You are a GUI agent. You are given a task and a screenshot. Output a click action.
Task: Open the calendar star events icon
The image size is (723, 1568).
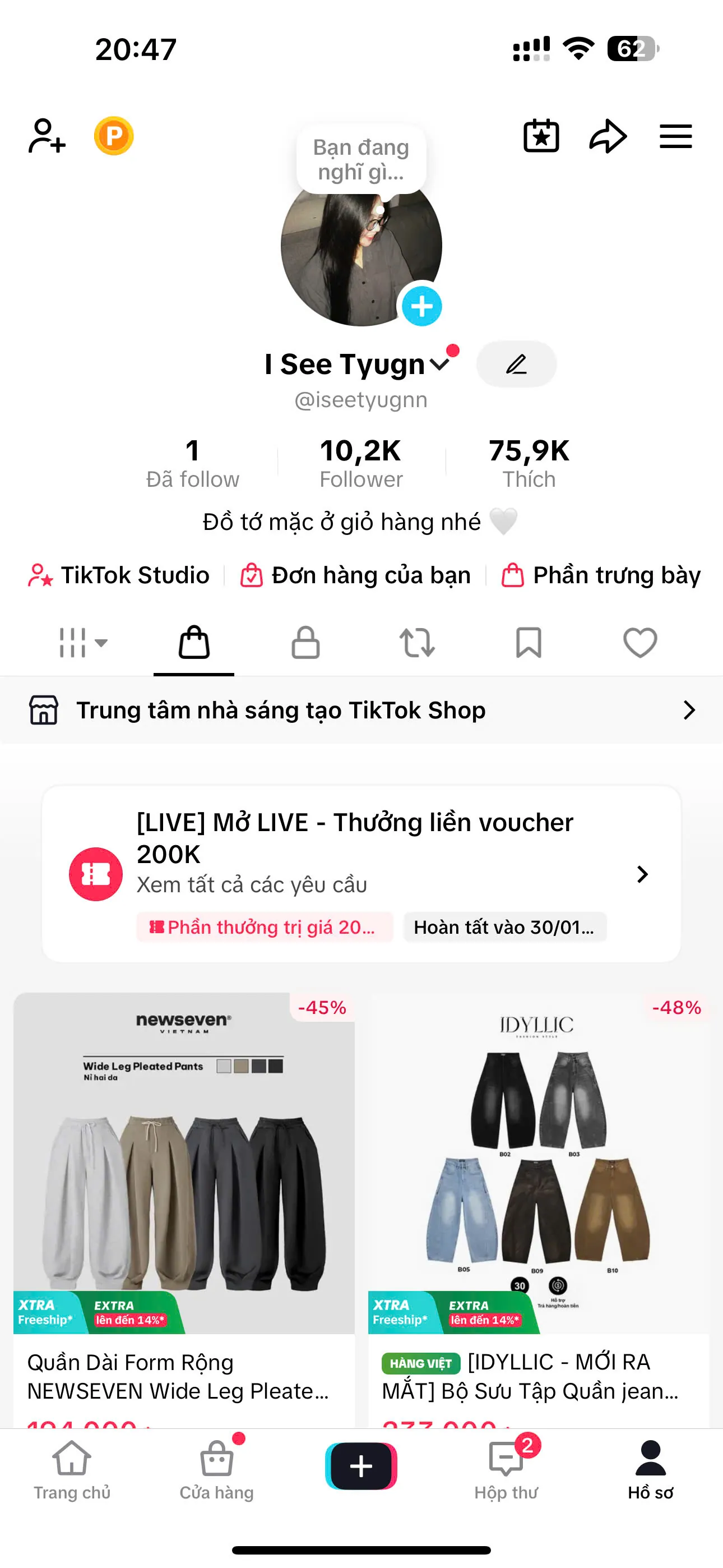[x=541, y=136]
